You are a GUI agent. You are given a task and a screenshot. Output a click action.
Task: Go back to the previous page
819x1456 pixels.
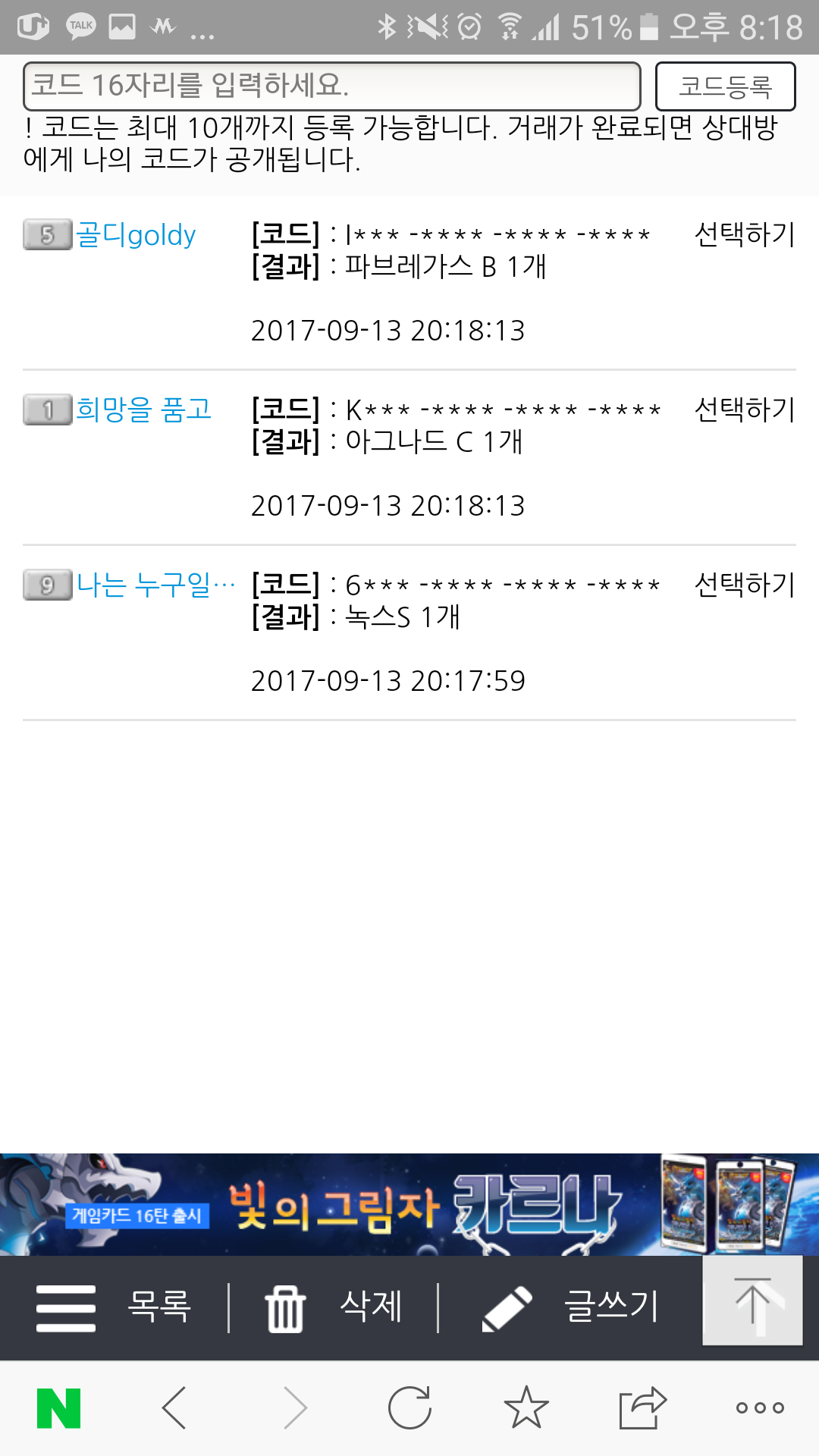point(174,1408)
